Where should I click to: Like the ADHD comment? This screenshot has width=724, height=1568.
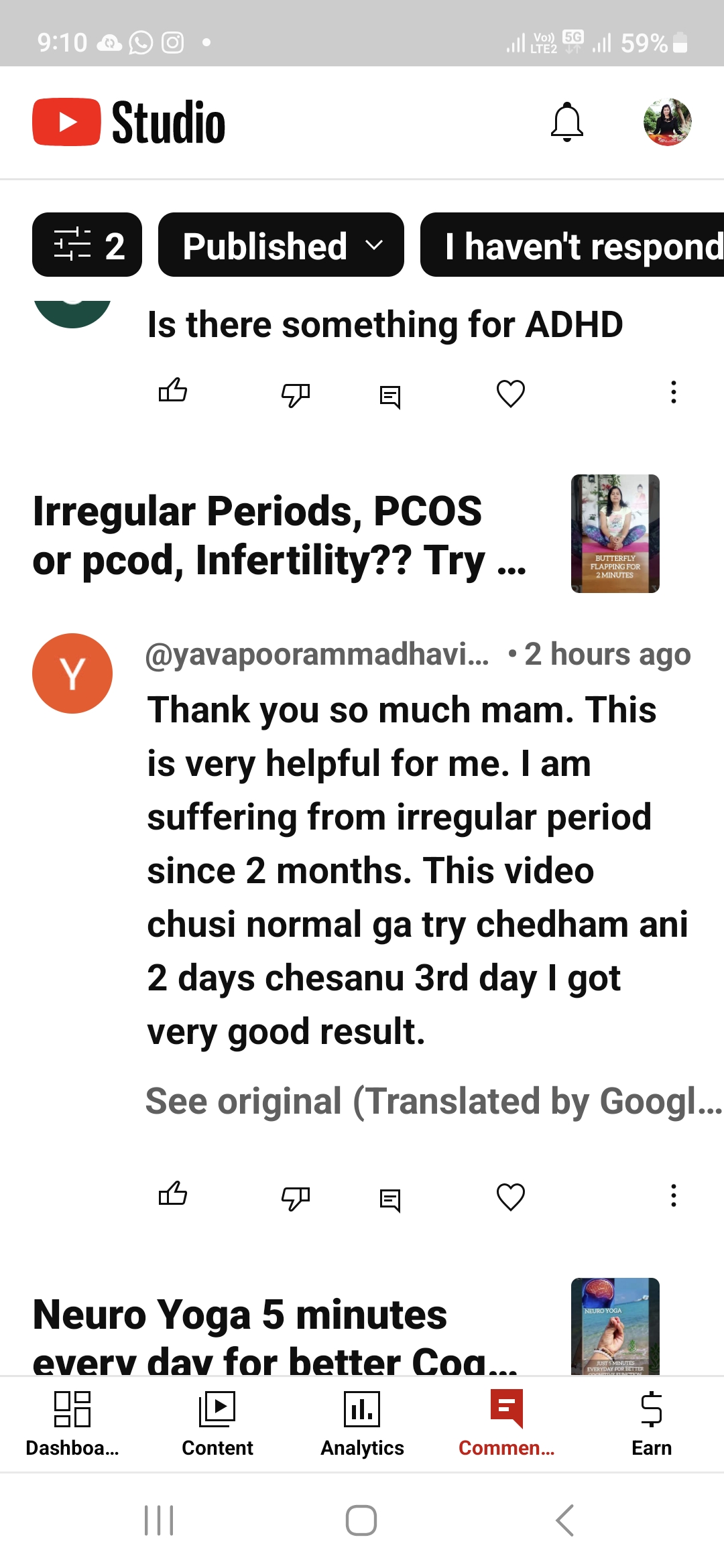click(x=173, y=391)
